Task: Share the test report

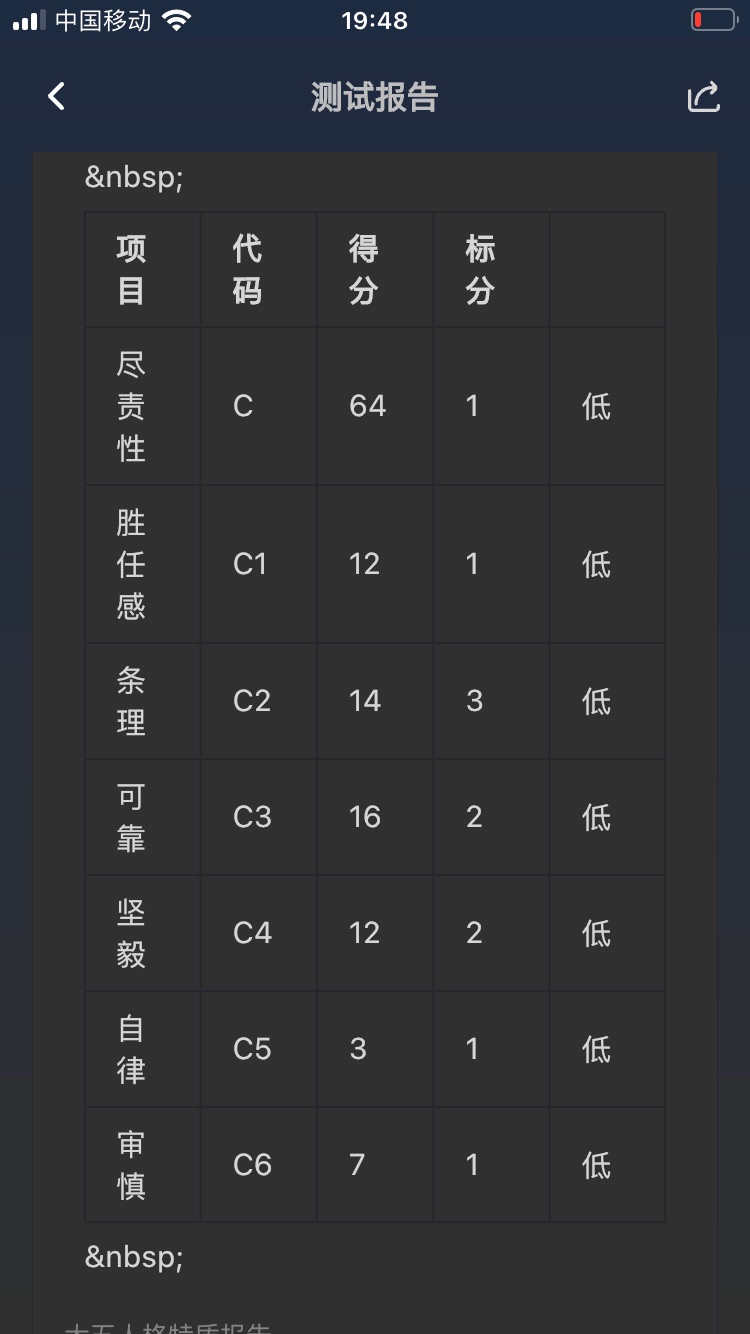Action: coord(703,96)
